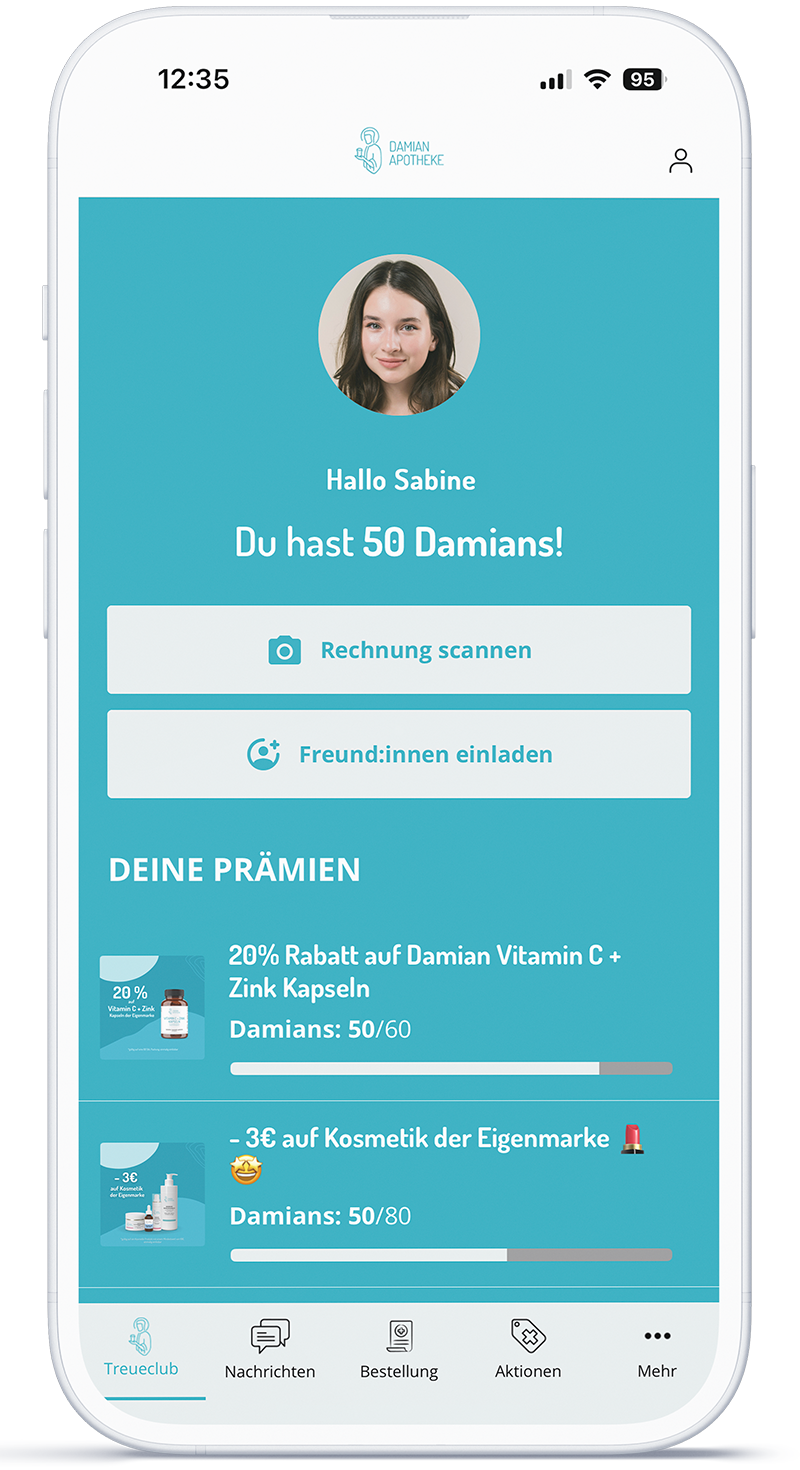Open the Mehr menu tab
The height and width of the screenshot is (1470, 800).
click(x=657, y=1350)
